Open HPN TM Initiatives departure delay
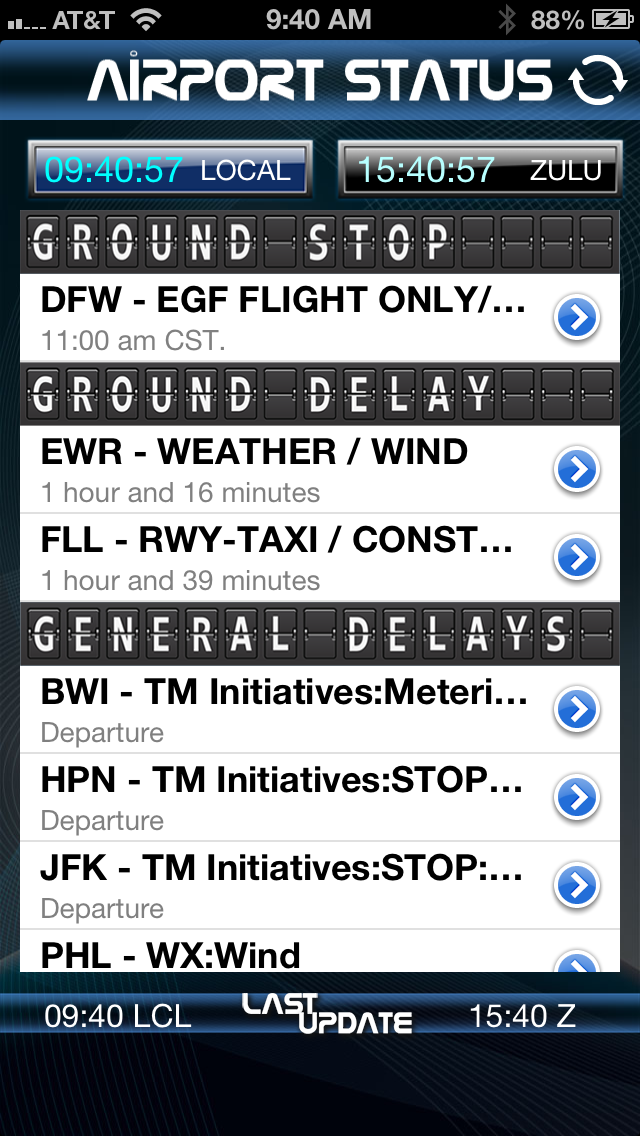This screenshot has height=1136, width=640. 577,798
